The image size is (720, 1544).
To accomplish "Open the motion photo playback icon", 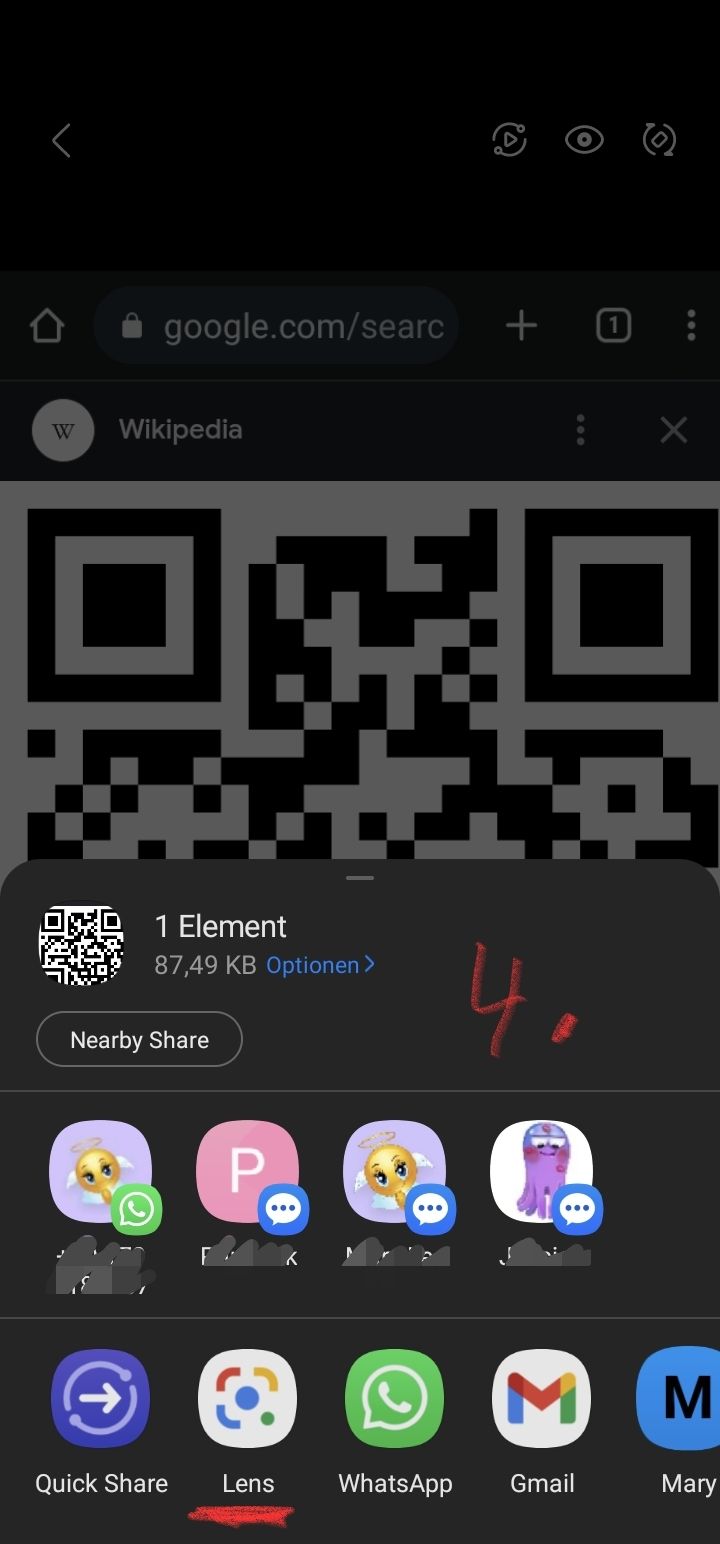I will tap(510, 140).
